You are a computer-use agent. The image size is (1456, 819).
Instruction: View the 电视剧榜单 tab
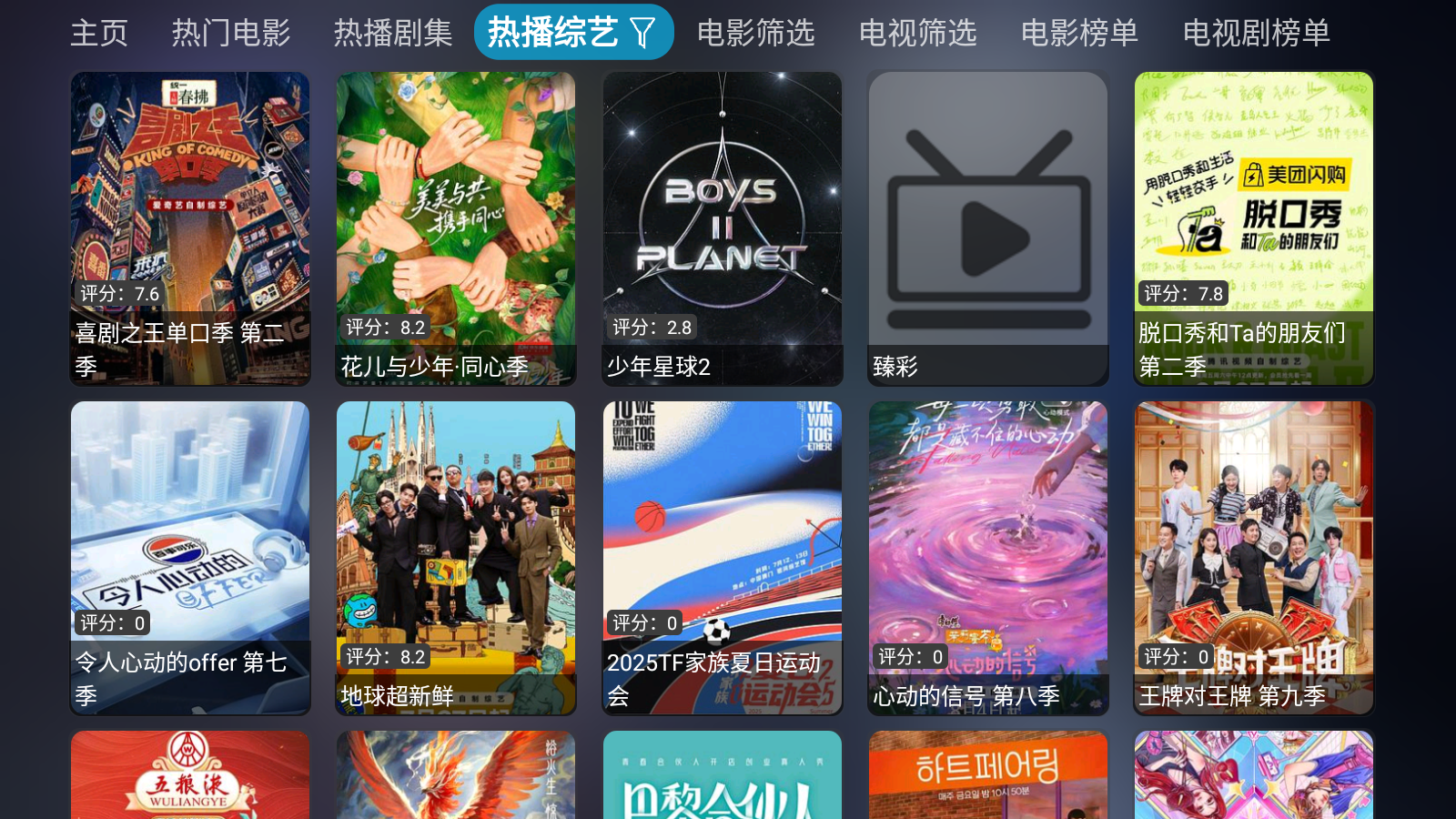click(1256, 34)
